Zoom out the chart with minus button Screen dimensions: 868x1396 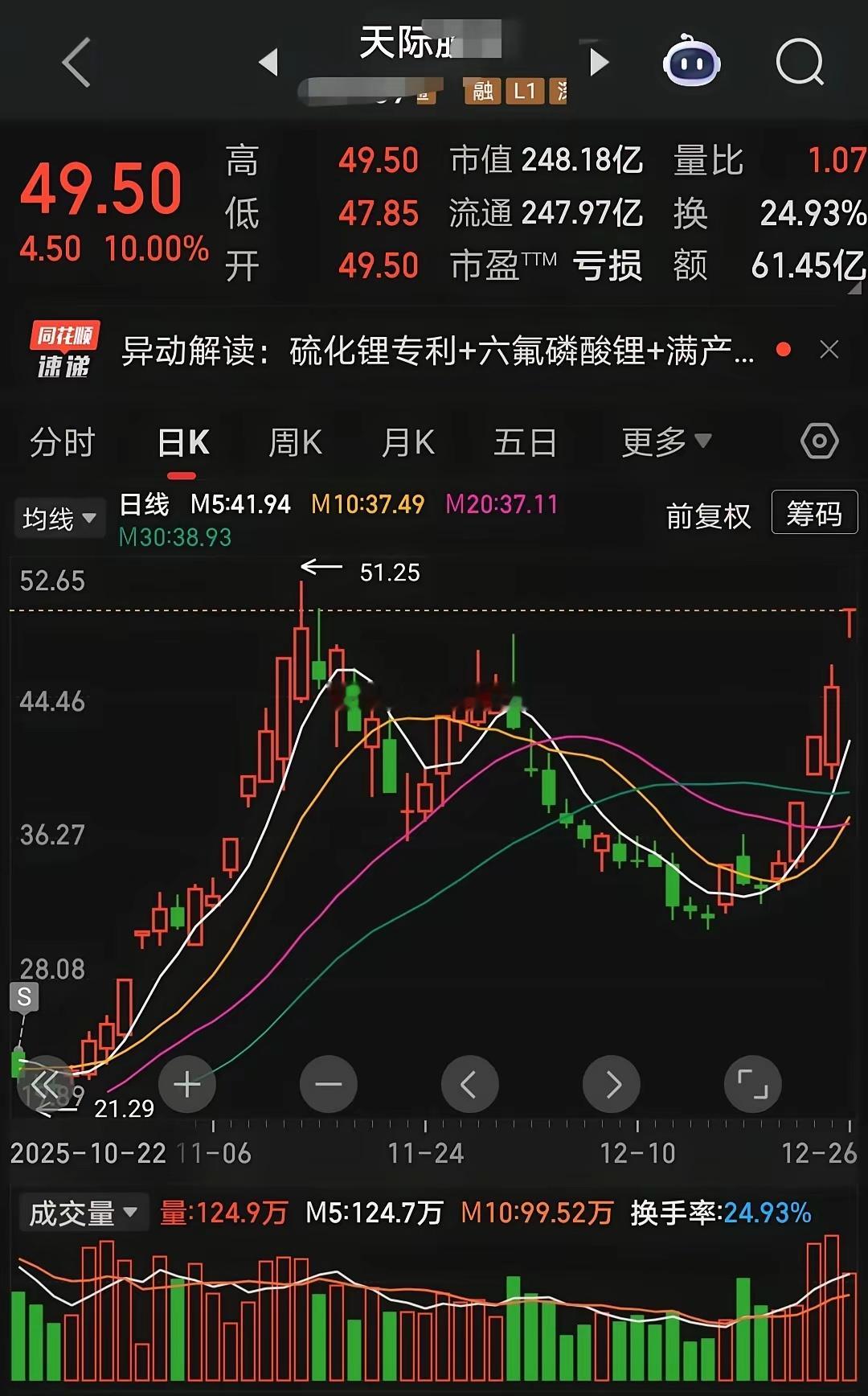pyautogui.click(x=329, y=1084)
